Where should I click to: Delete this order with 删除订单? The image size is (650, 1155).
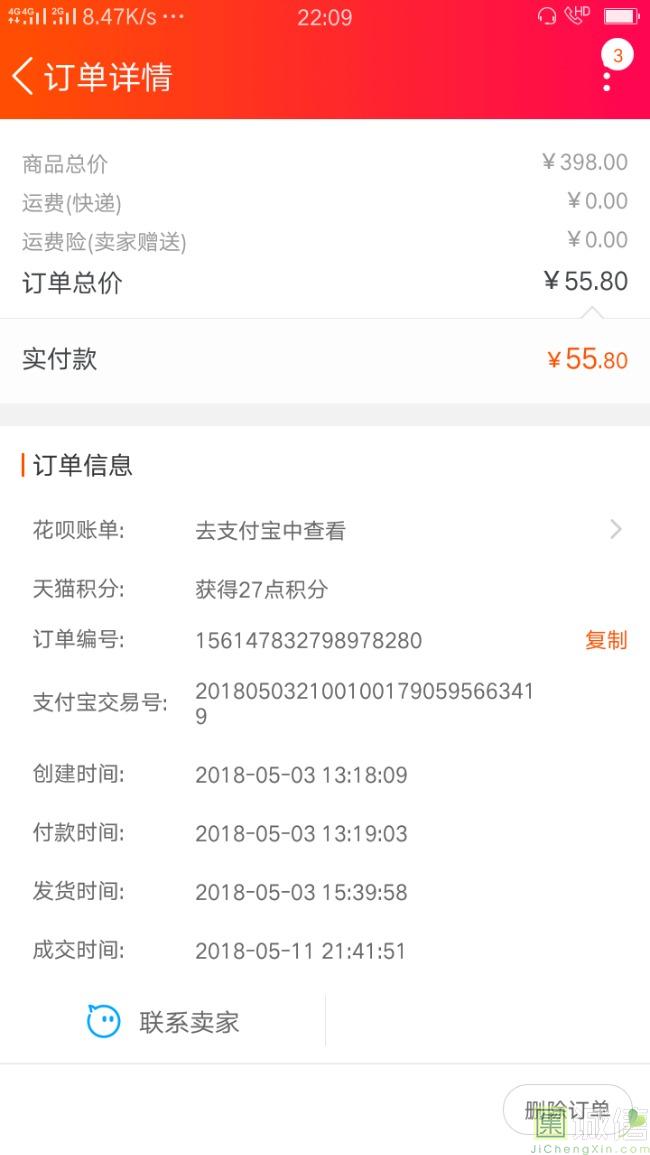click(567, 1109)
